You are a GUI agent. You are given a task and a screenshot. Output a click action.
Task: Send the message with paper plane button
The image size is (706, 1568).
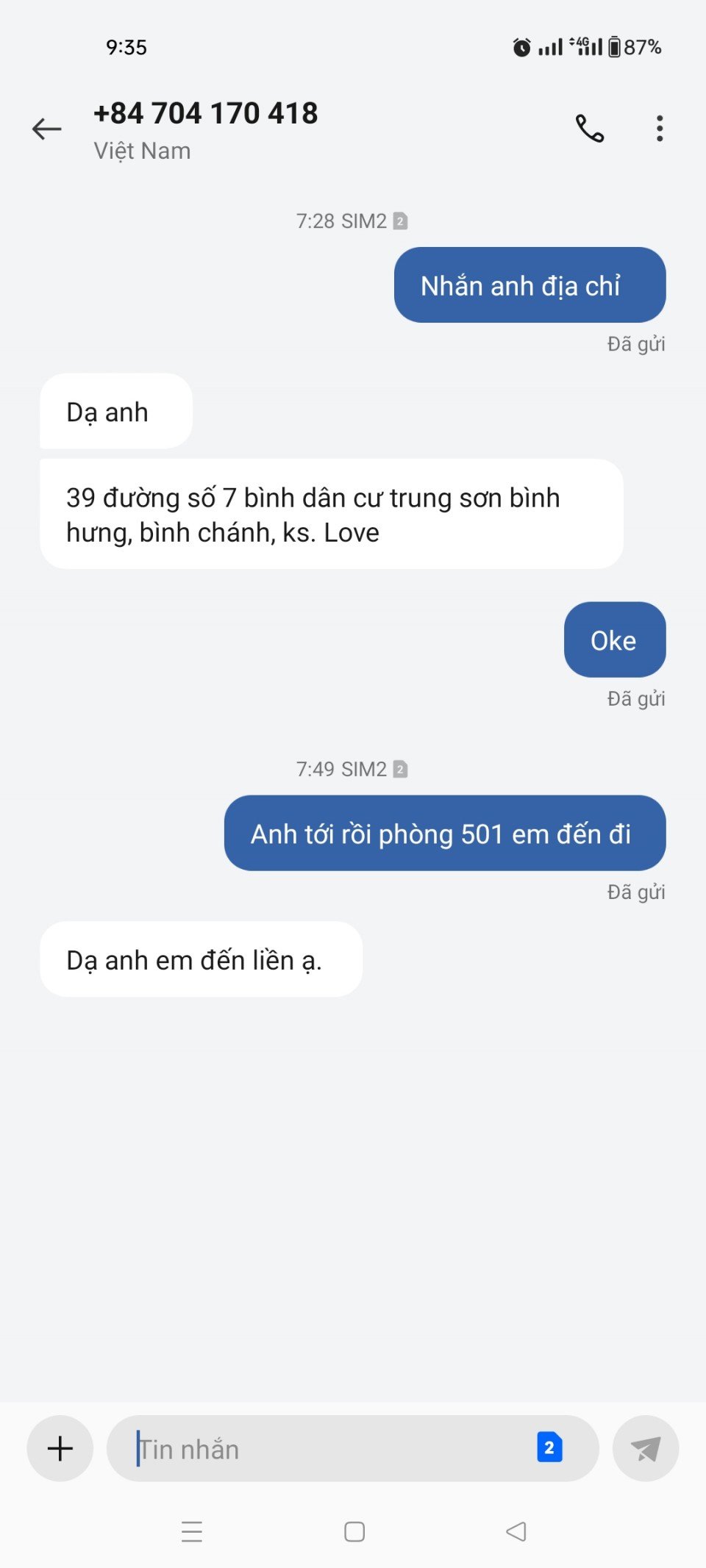point(645,1448)
